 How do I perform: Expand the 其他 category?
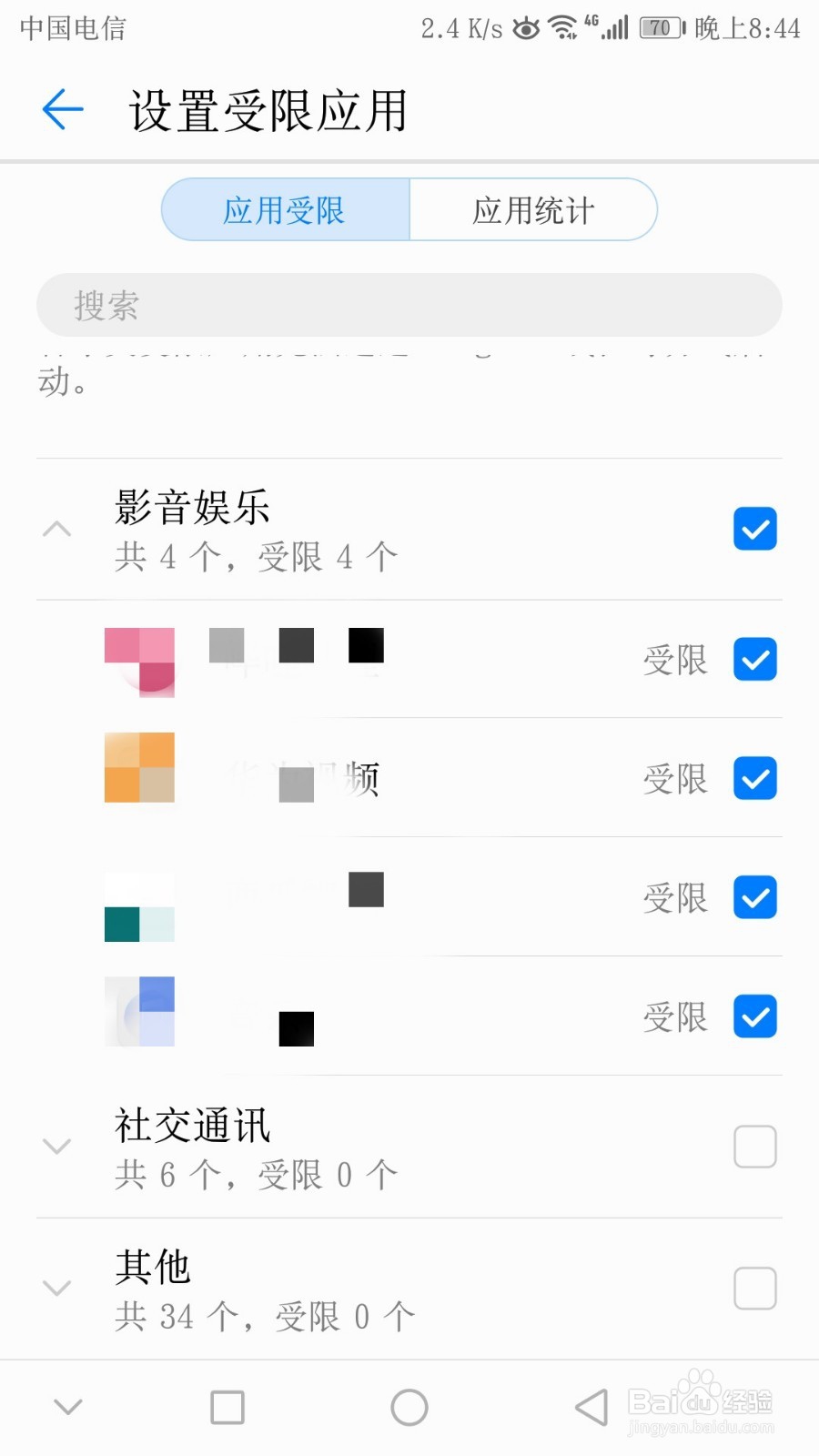click(57, 1289)
